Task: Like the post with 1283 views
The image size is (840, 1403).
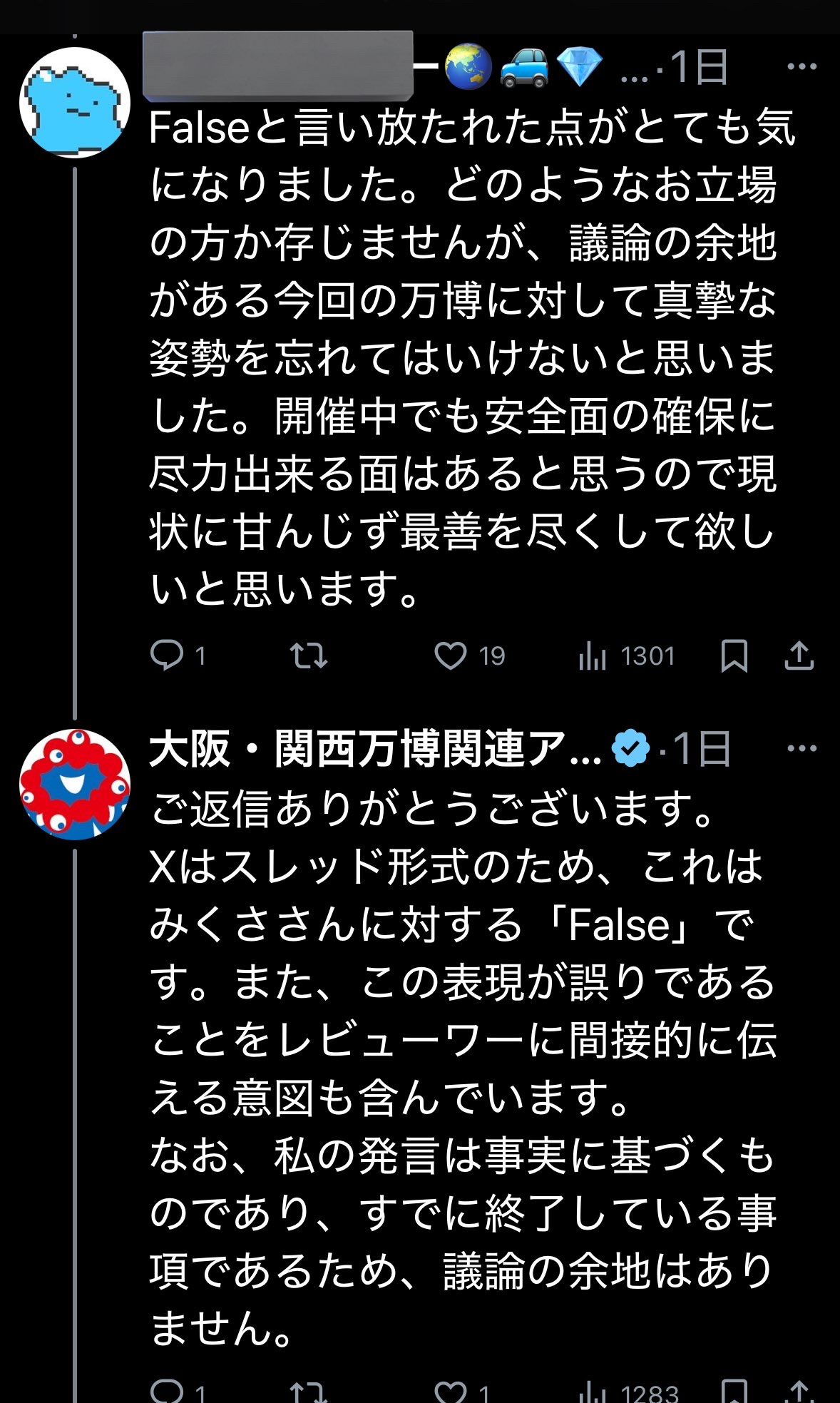Action: tap(451, 1391)
